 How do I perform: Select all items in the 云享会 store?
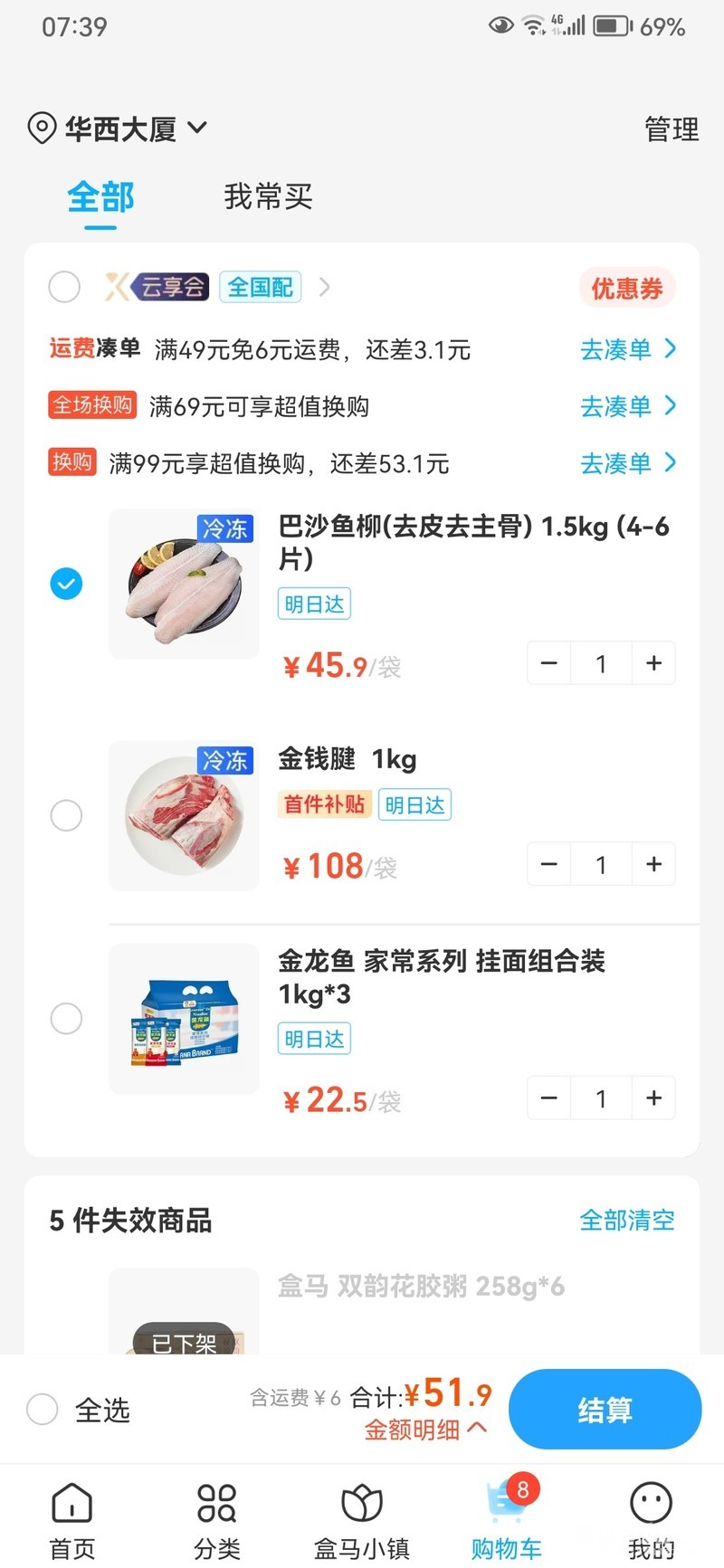[x=64, y=288]
